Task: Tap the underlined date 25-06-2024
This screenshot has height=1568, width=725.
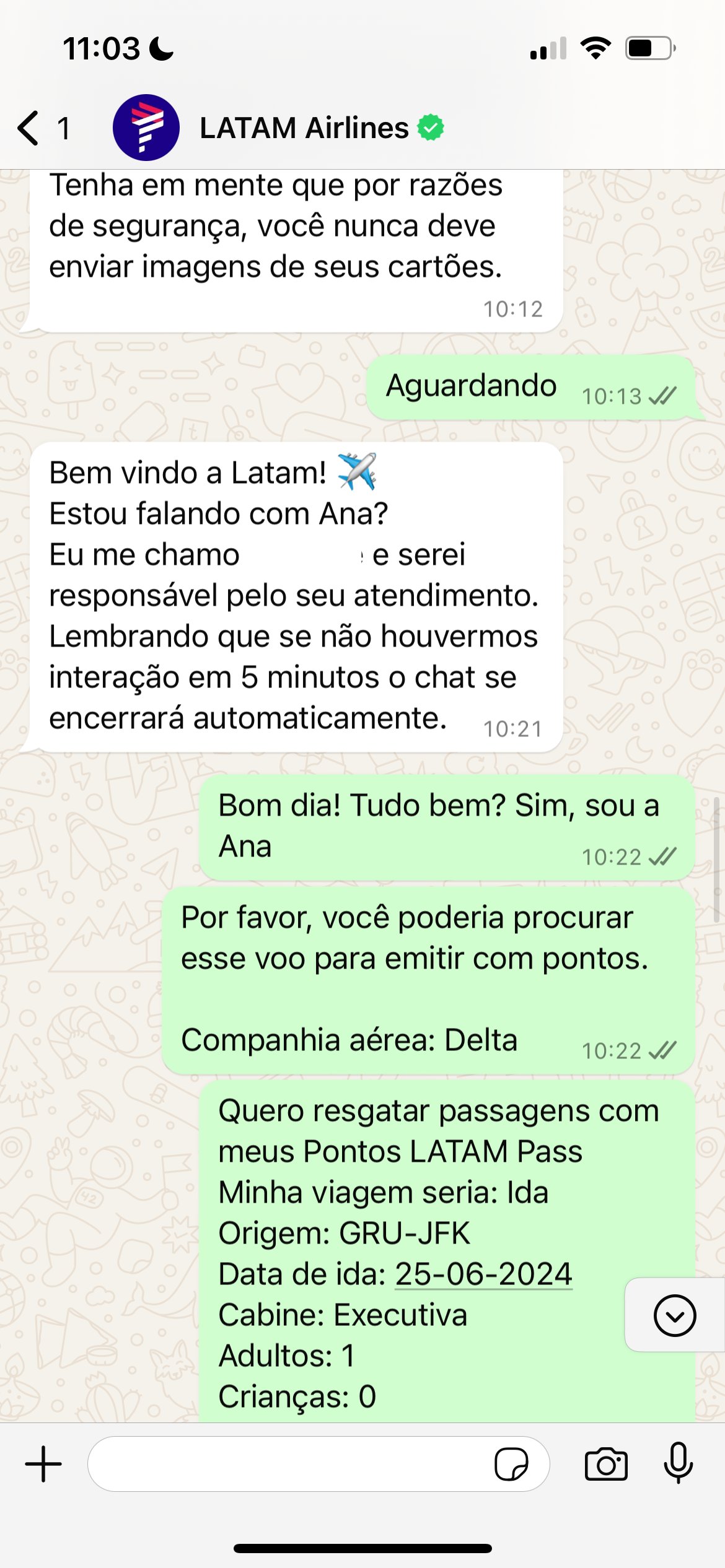Action: 483,1274
